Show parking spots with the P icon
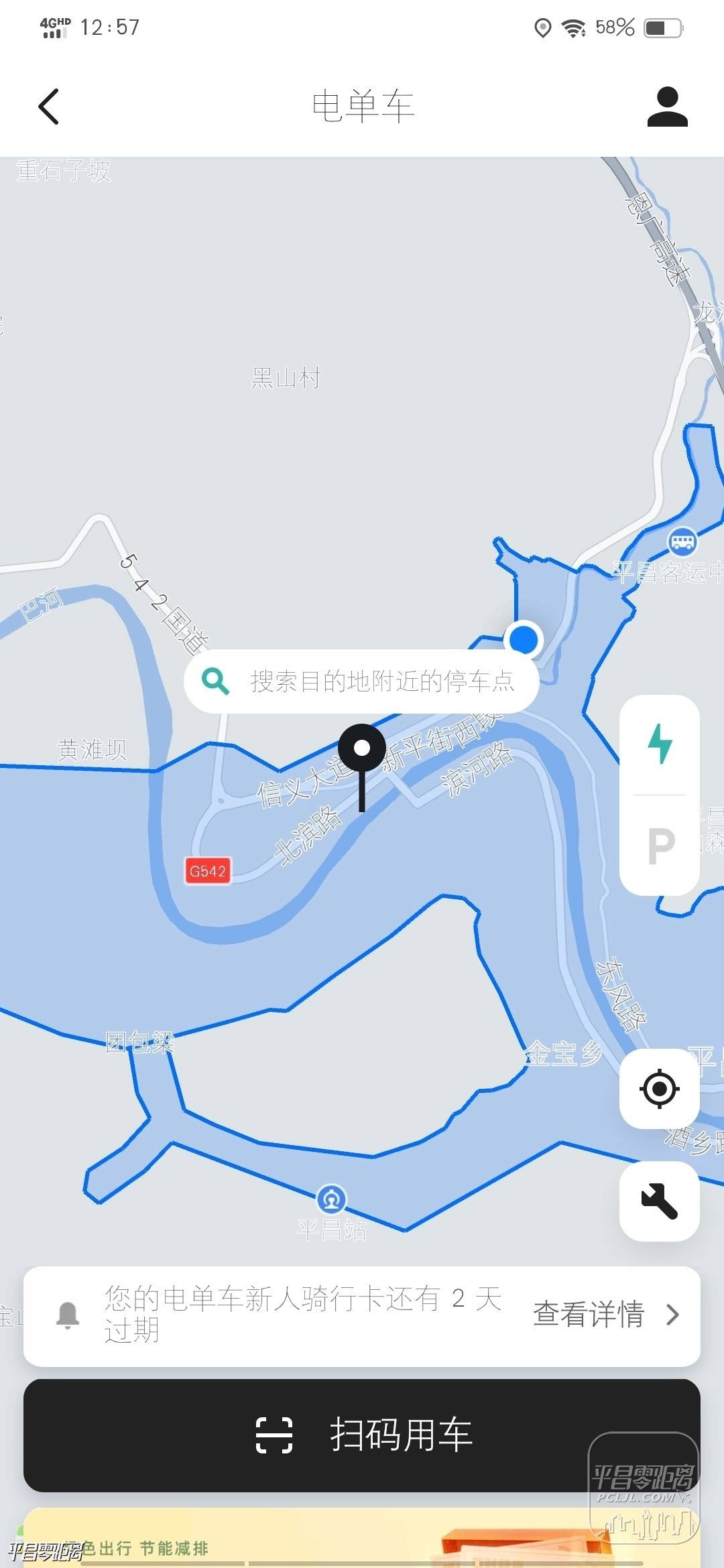This screenshot has height=1568, width=724. (x=660, y=846)
